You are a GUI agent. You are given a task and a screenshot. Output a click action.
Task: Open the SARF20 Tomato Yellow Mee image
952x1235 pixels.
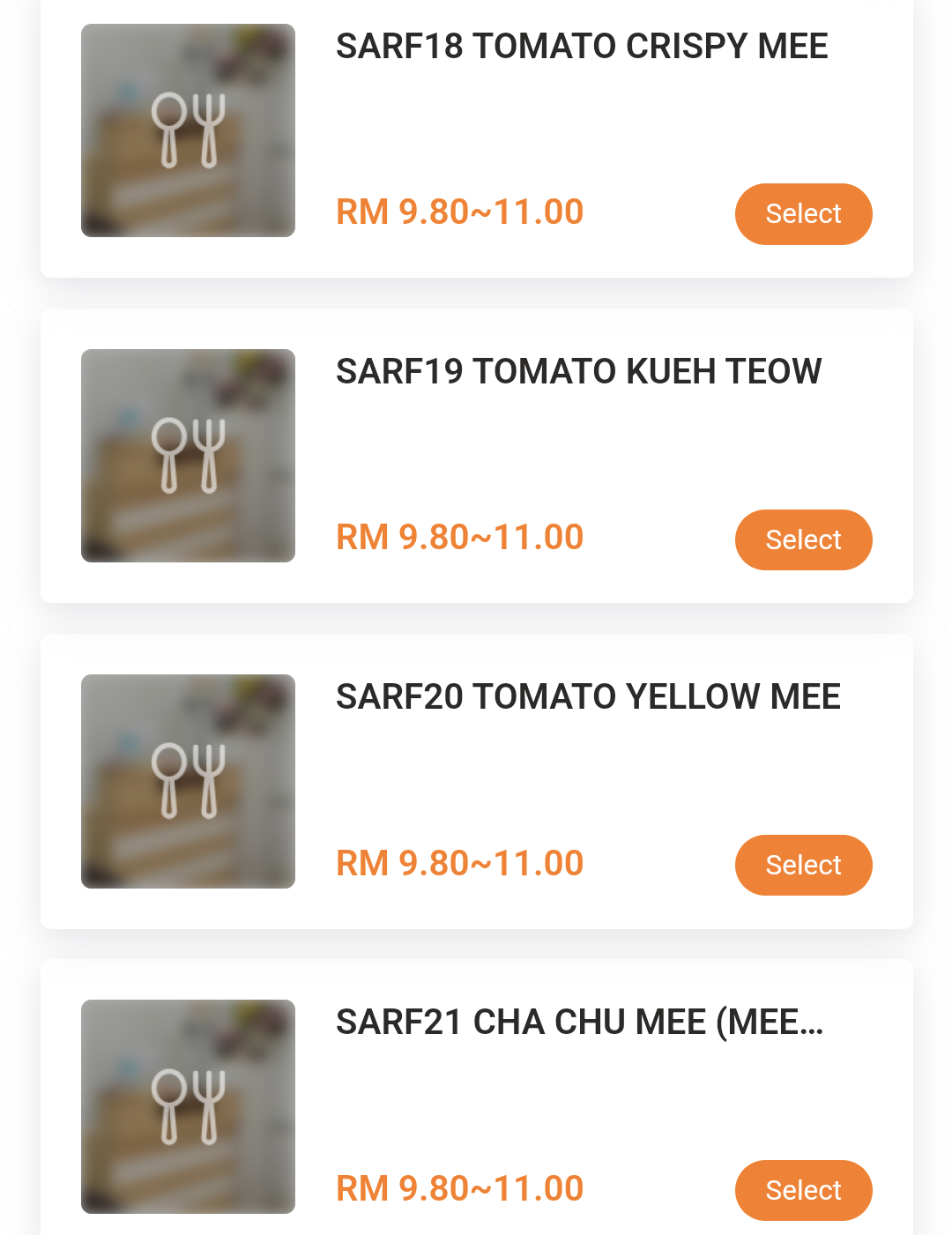188,781
